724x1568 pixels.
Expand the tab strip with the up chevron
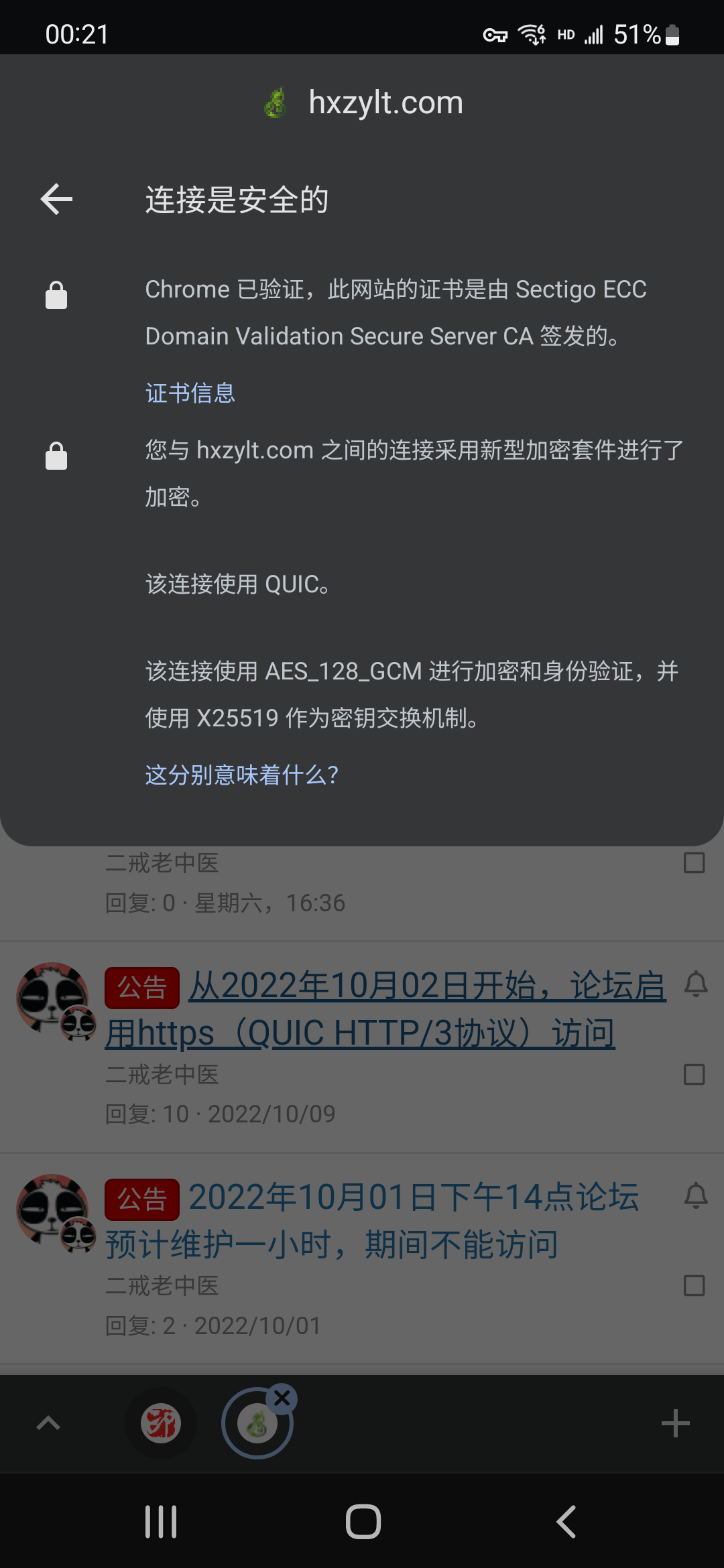pos(48,1423)
